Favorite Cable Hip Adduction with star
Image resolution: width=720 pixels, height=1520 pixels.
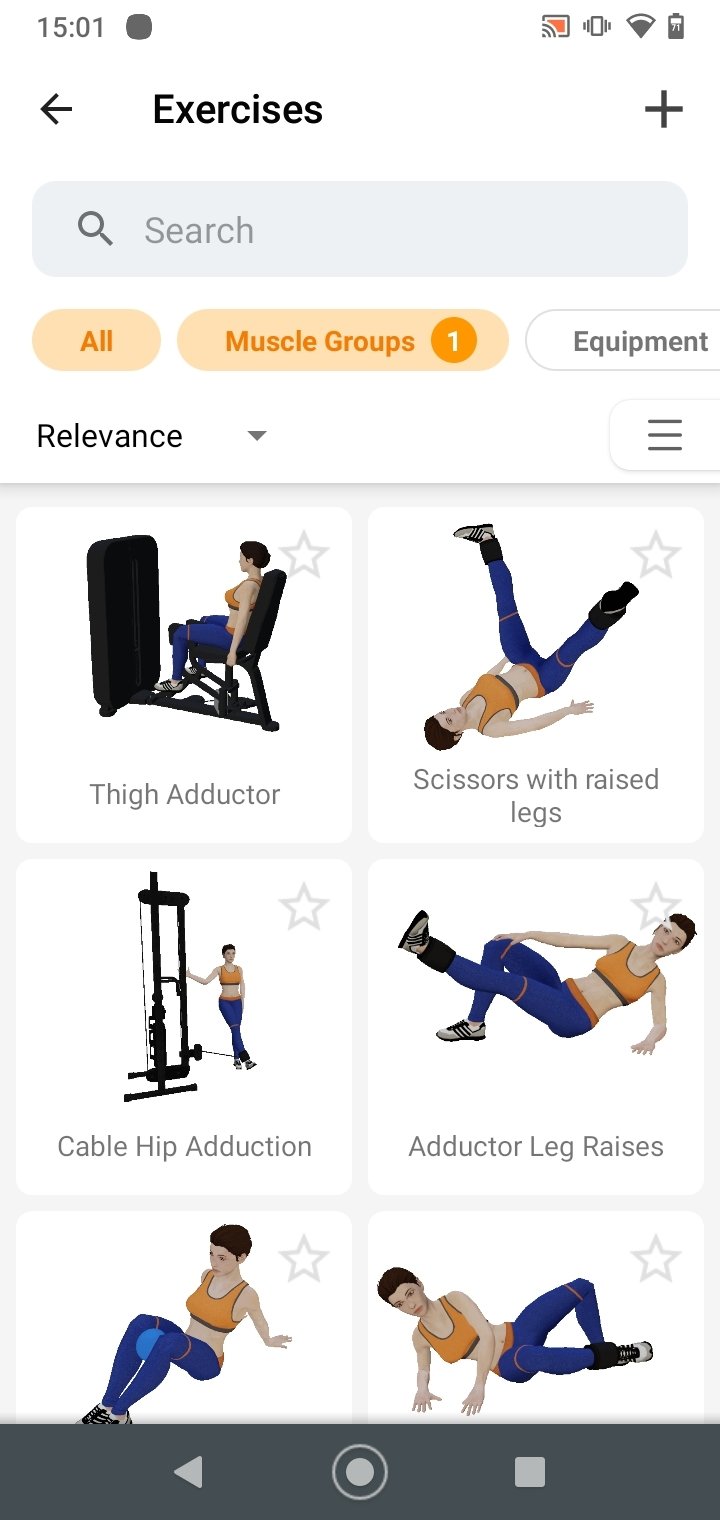click(x=304, y=907)
